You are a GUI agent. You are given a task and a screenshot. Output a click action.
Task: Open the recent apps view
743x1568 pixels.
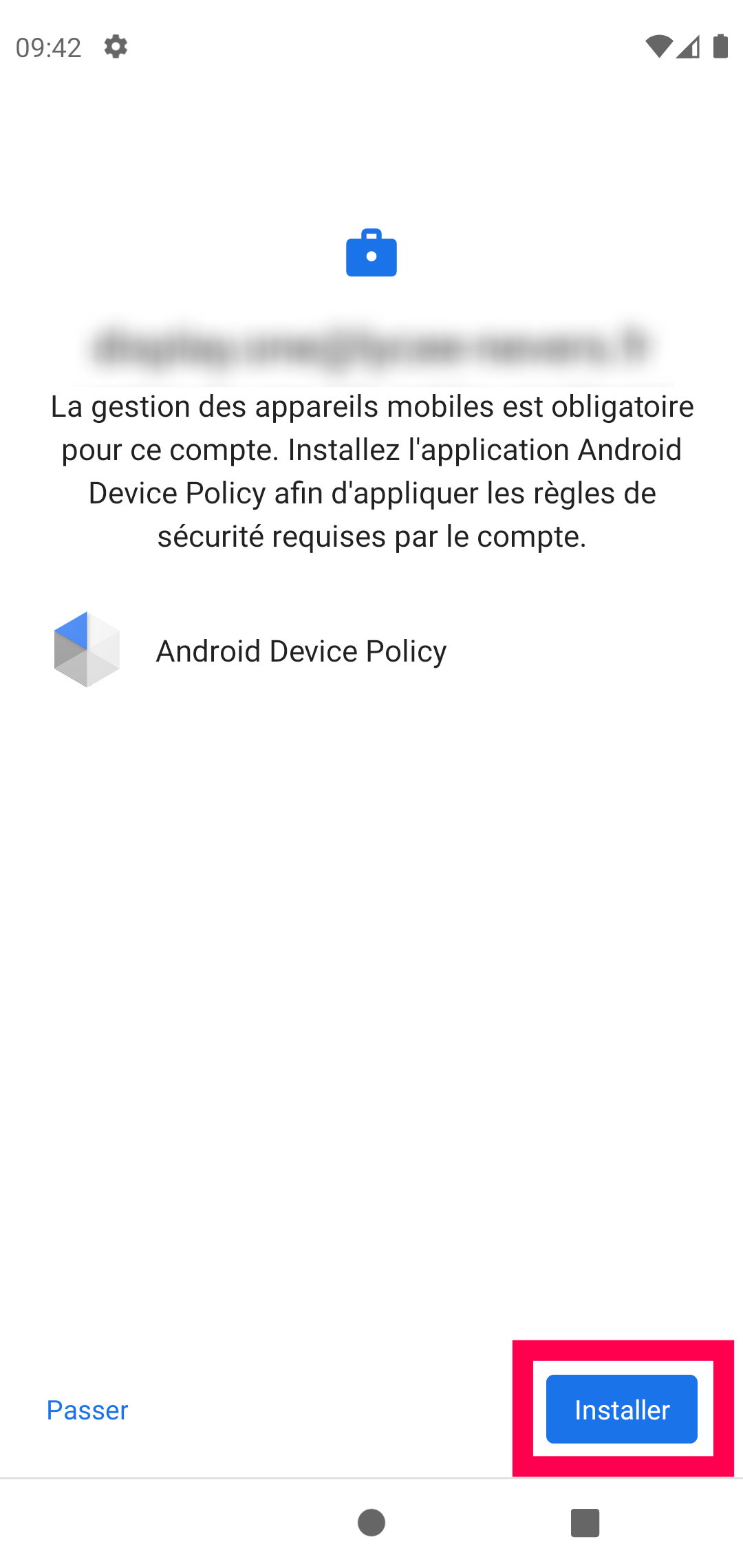coord(585,1523)
